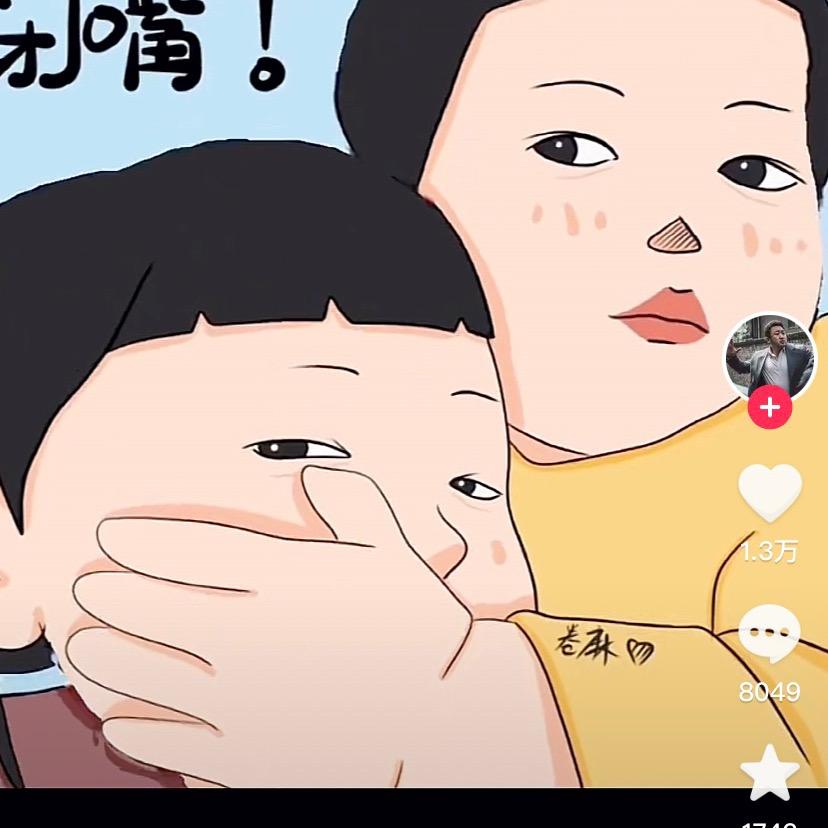Add this video to favorites
828x828 pixels.
click(x=769, y=773)
